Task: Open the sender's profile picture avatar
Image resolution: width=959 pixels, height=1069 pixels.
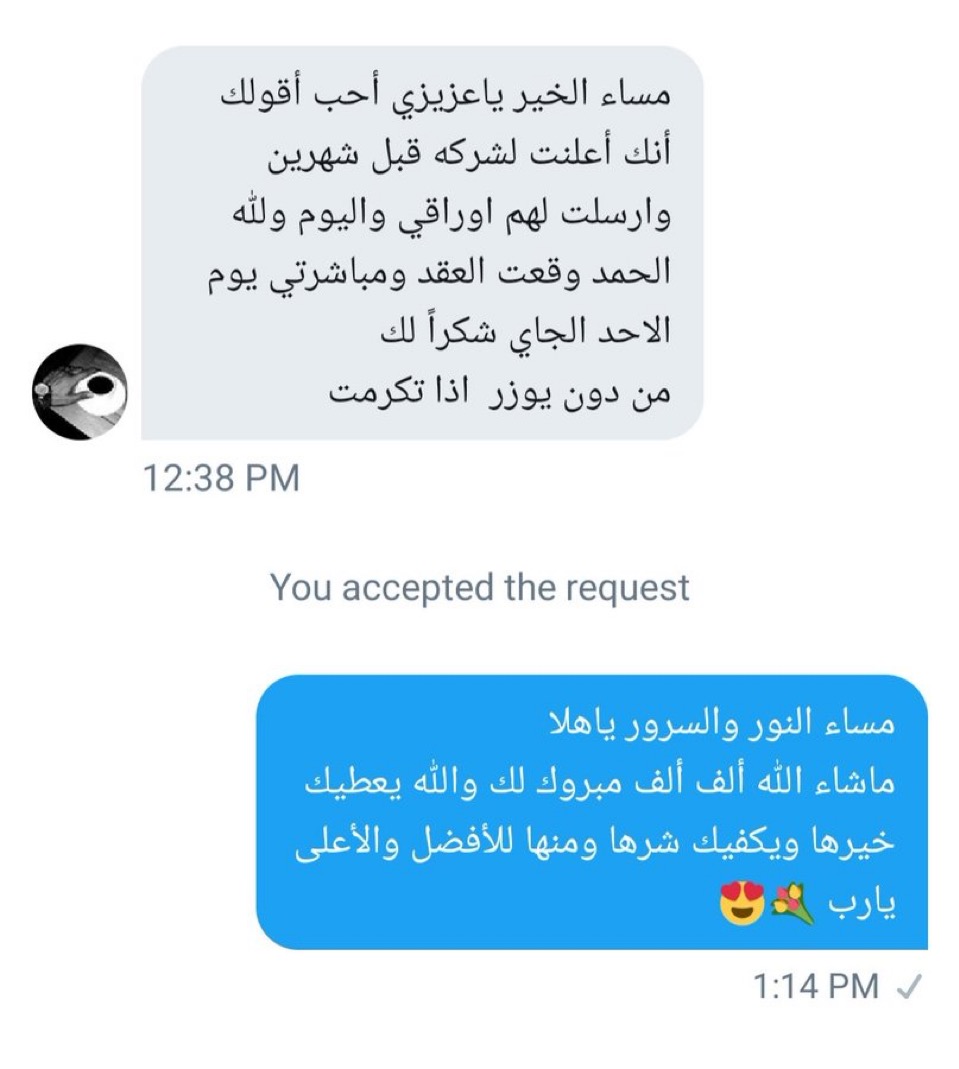Action: [79, 391]
